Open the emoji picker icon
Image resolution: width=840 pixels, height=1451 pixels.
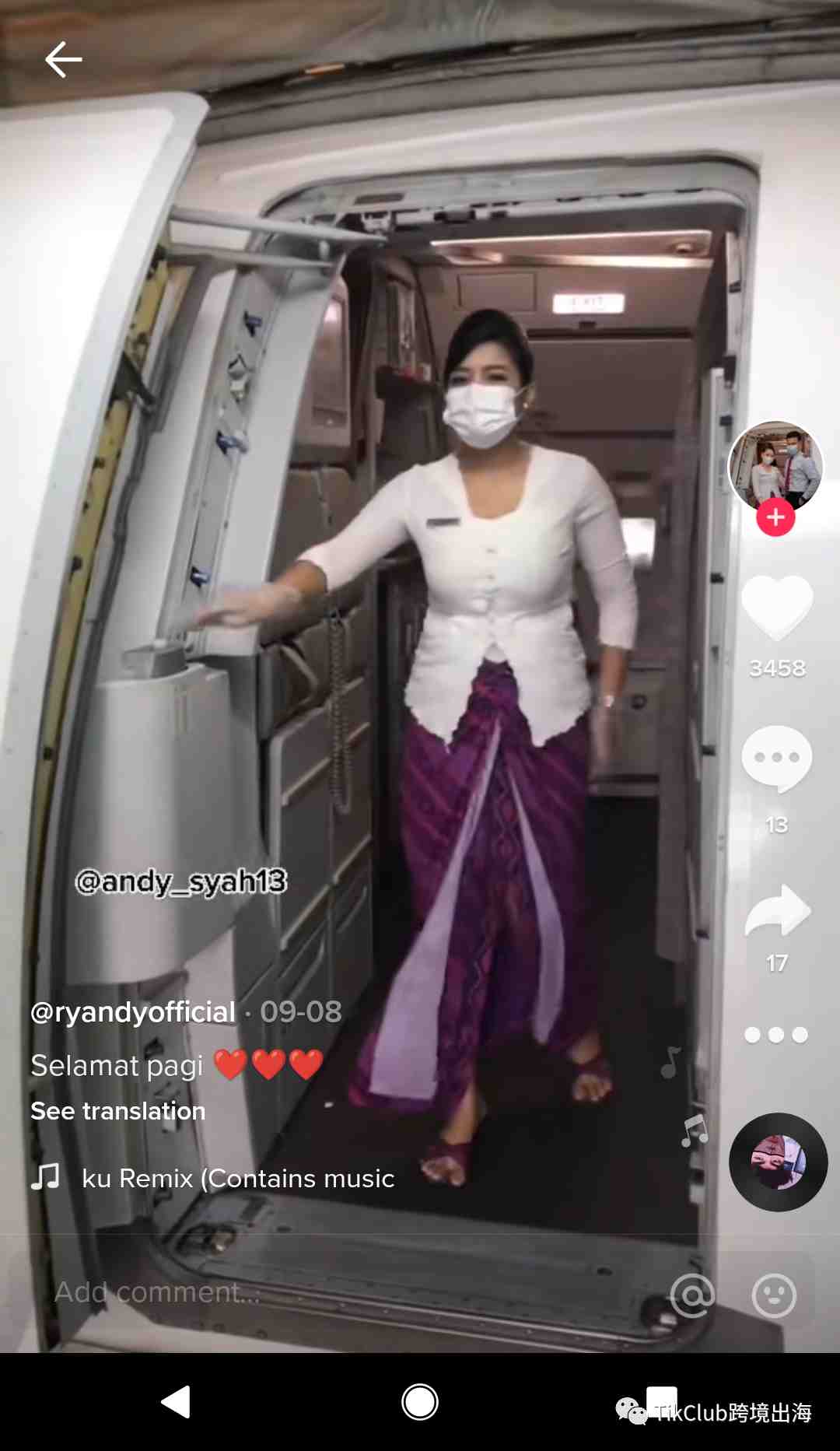point(774,1295)
